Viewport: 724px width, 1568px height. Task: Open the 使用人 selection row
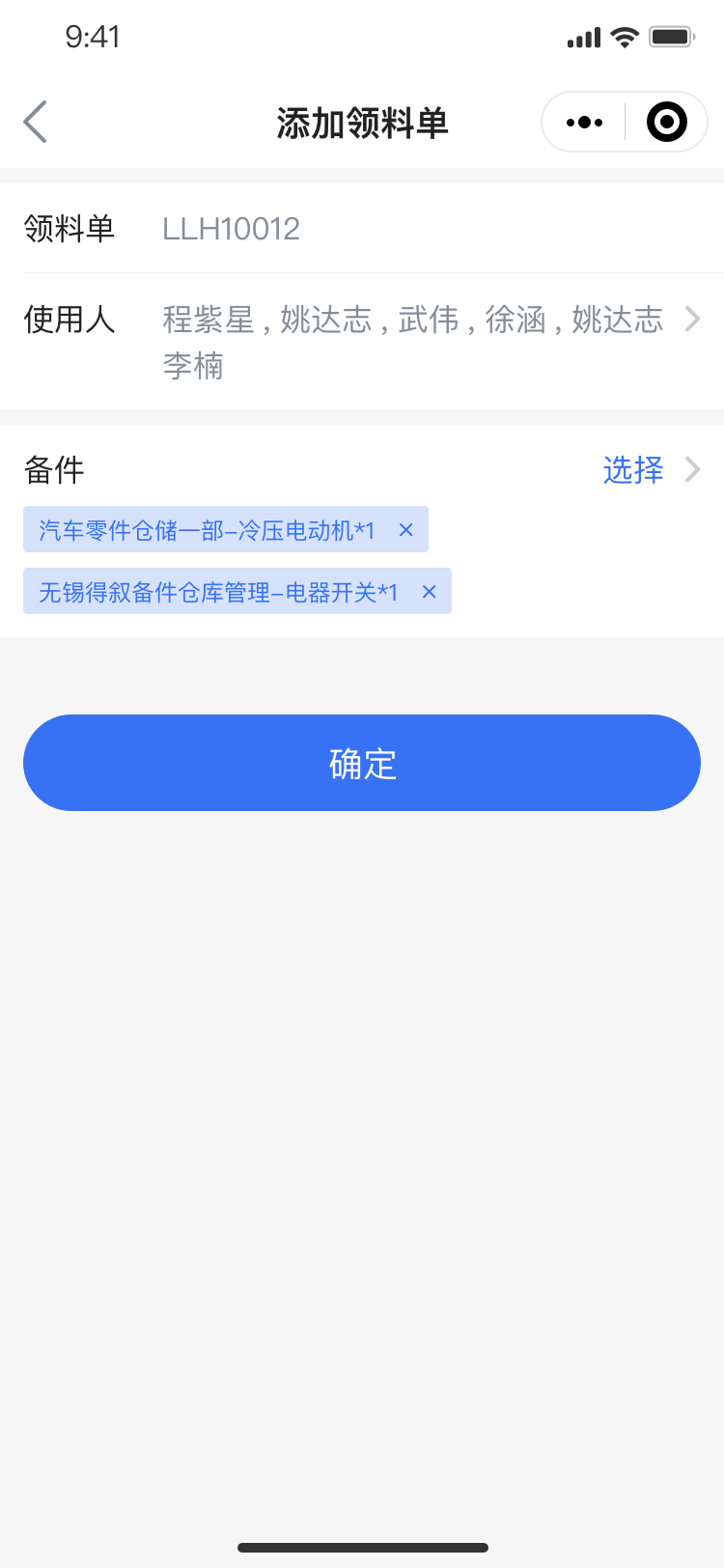pyautogui.click(x=362, y=342)
